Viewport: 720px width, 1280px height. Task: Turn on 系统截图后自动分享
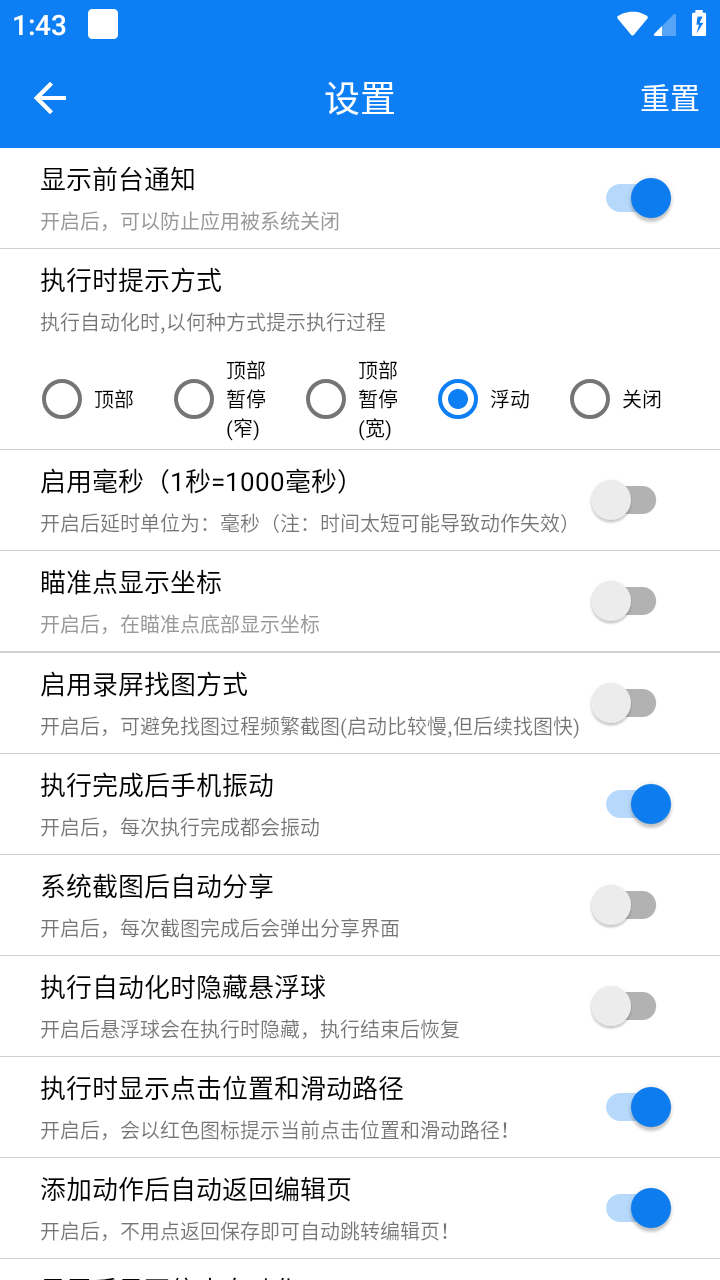tap(624, 905)
